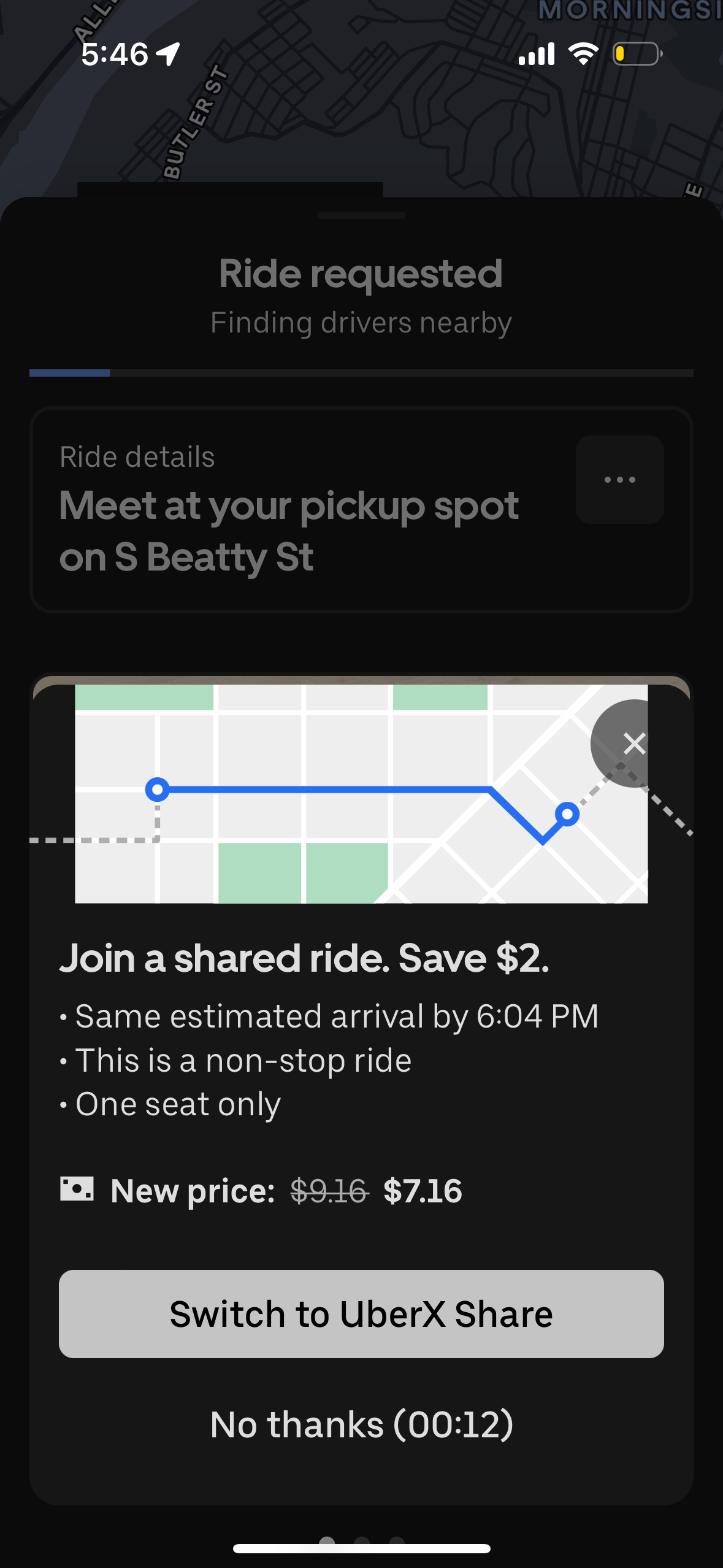The image size is (723, 1568).
Task: Open more options via the ellipsis icon
Action: coord(619,479)
